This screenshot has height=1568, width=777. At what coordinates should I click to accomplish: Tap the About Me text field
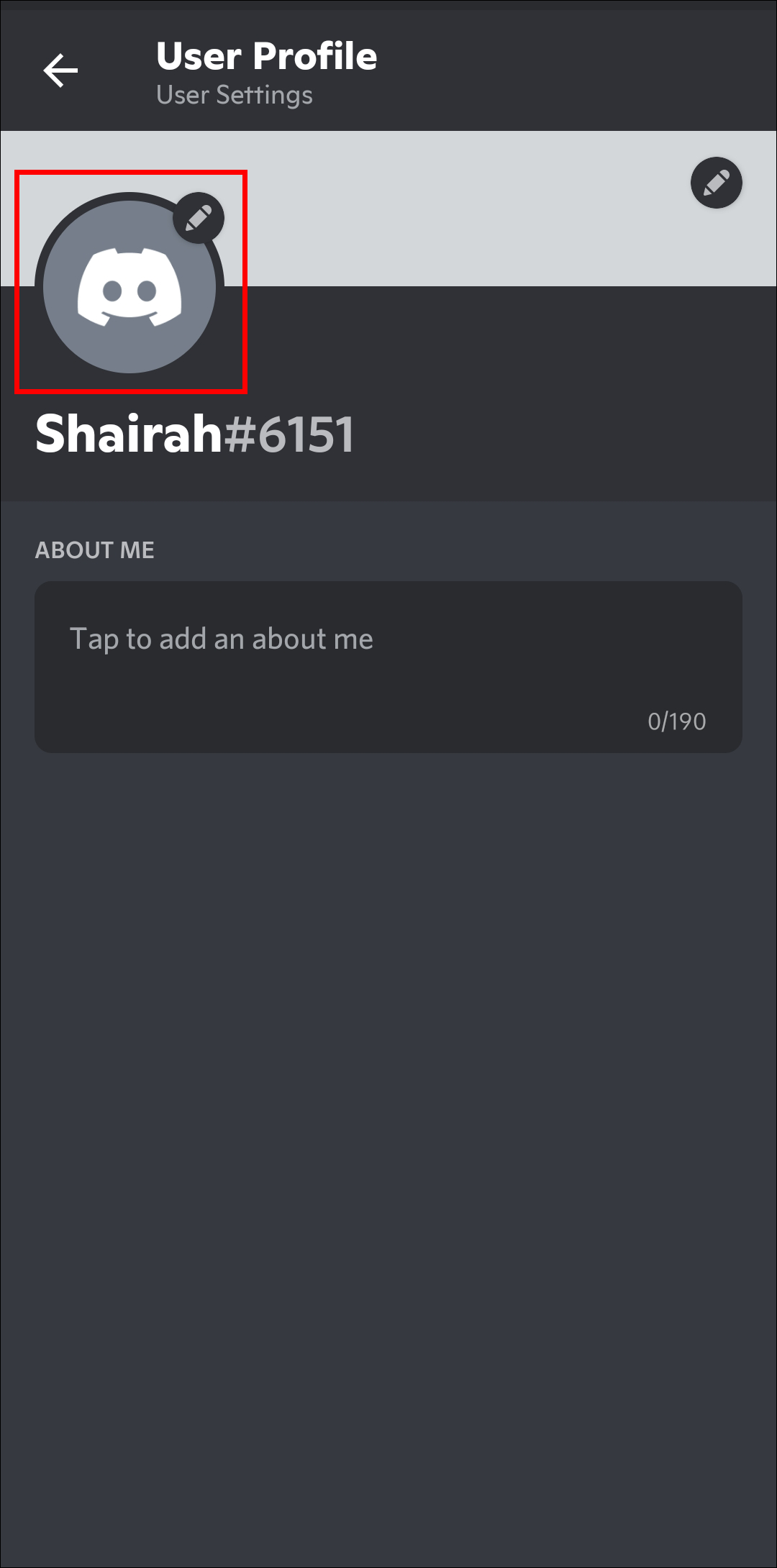coord(388,667)
